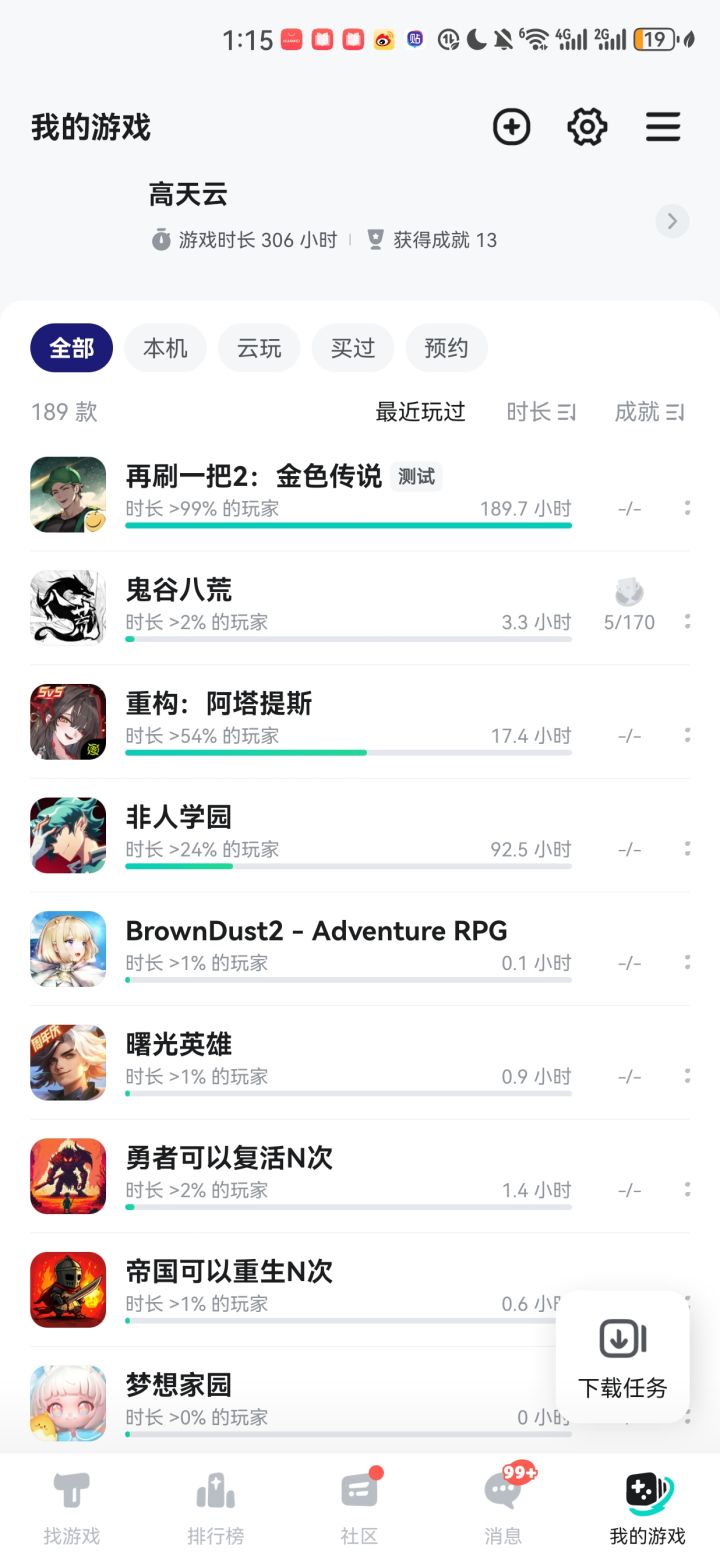Switch to the 云玩 filter
The width and height of the screenshot is (720, 1559).
point(259,348)
